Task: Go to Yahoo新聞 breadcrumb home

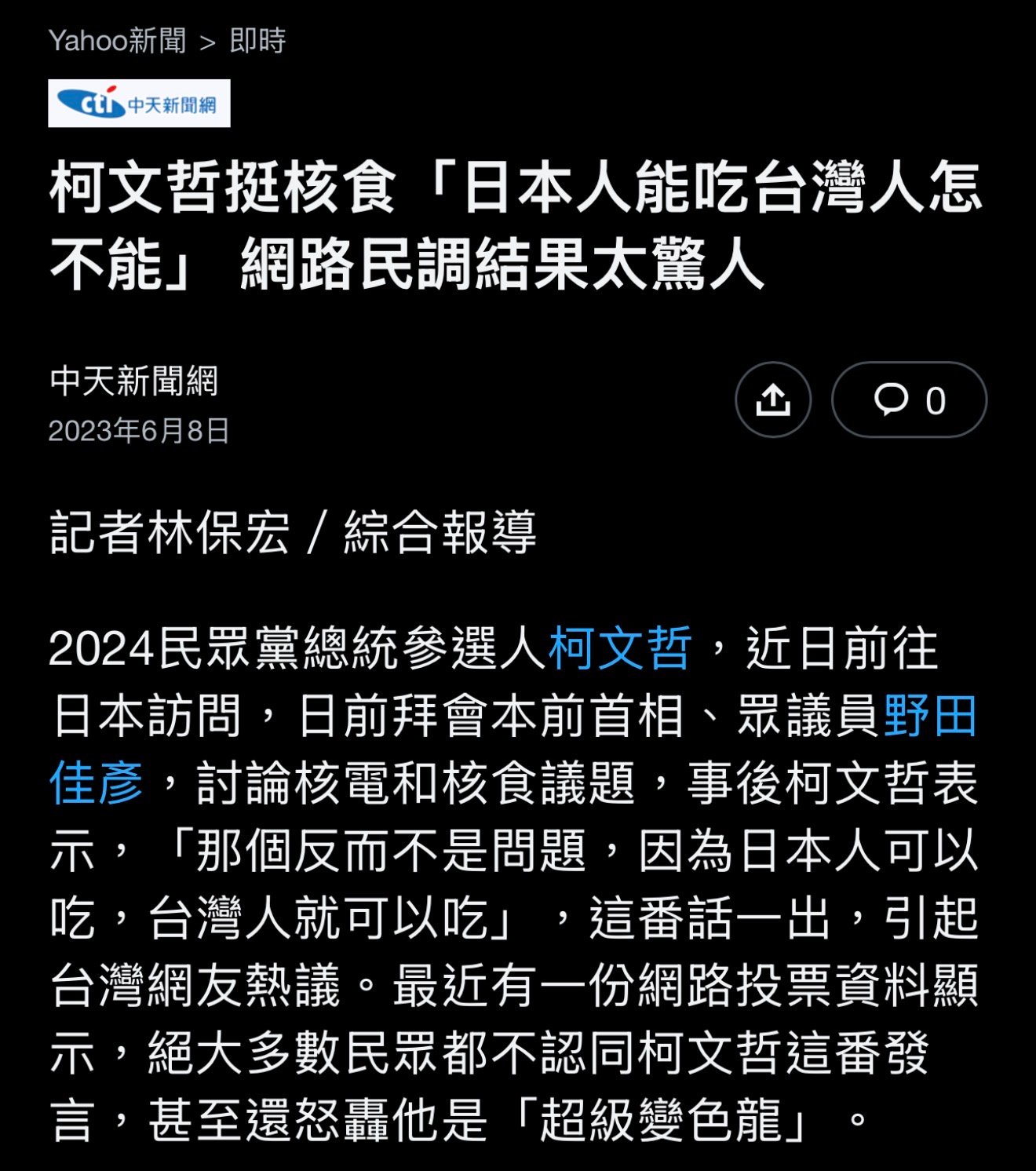Action: point(117,41)
